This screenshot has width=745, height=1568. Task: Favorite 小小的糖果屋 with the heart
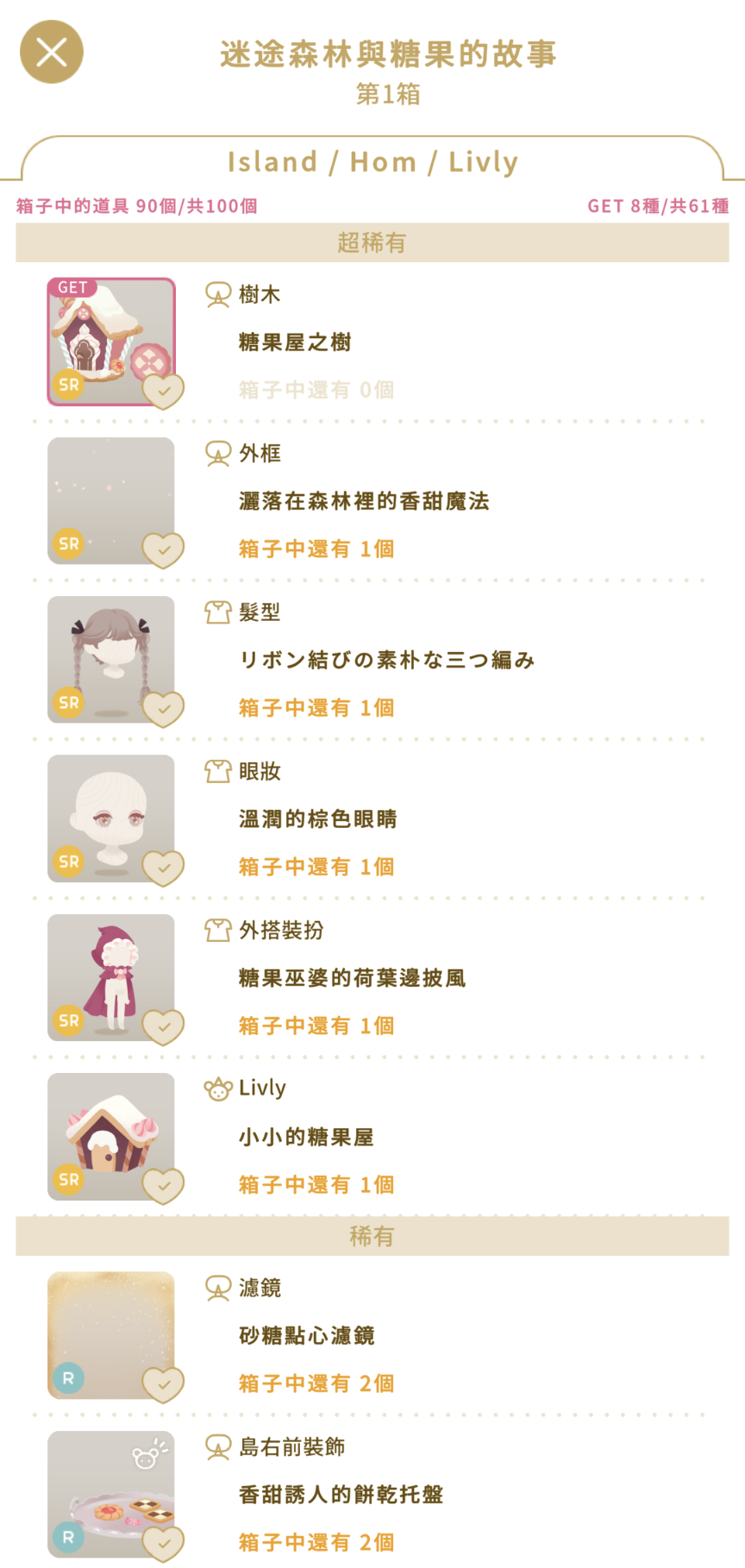(x=163, y=1186)
